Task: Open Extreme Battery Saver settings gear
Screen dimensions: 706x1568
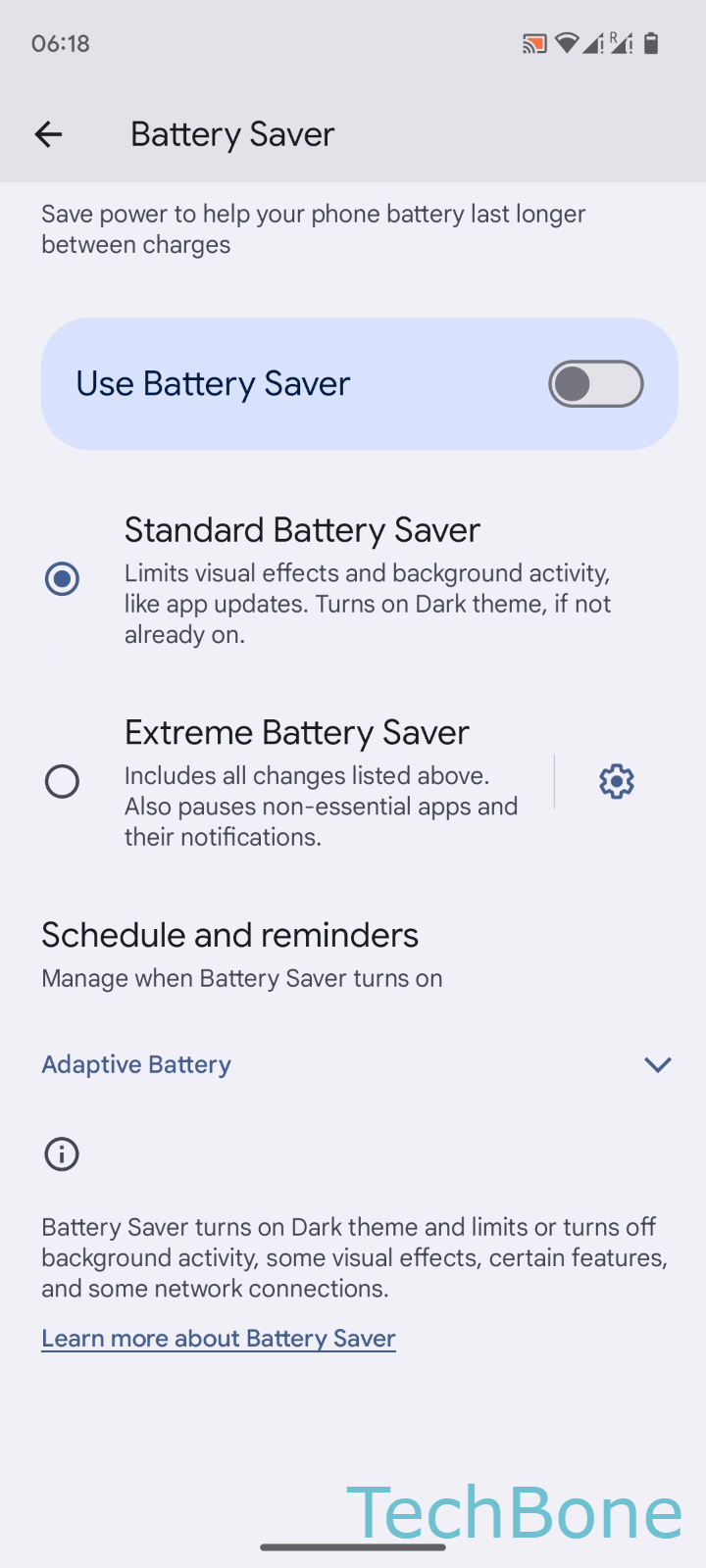Action: [x=616, y=781]
